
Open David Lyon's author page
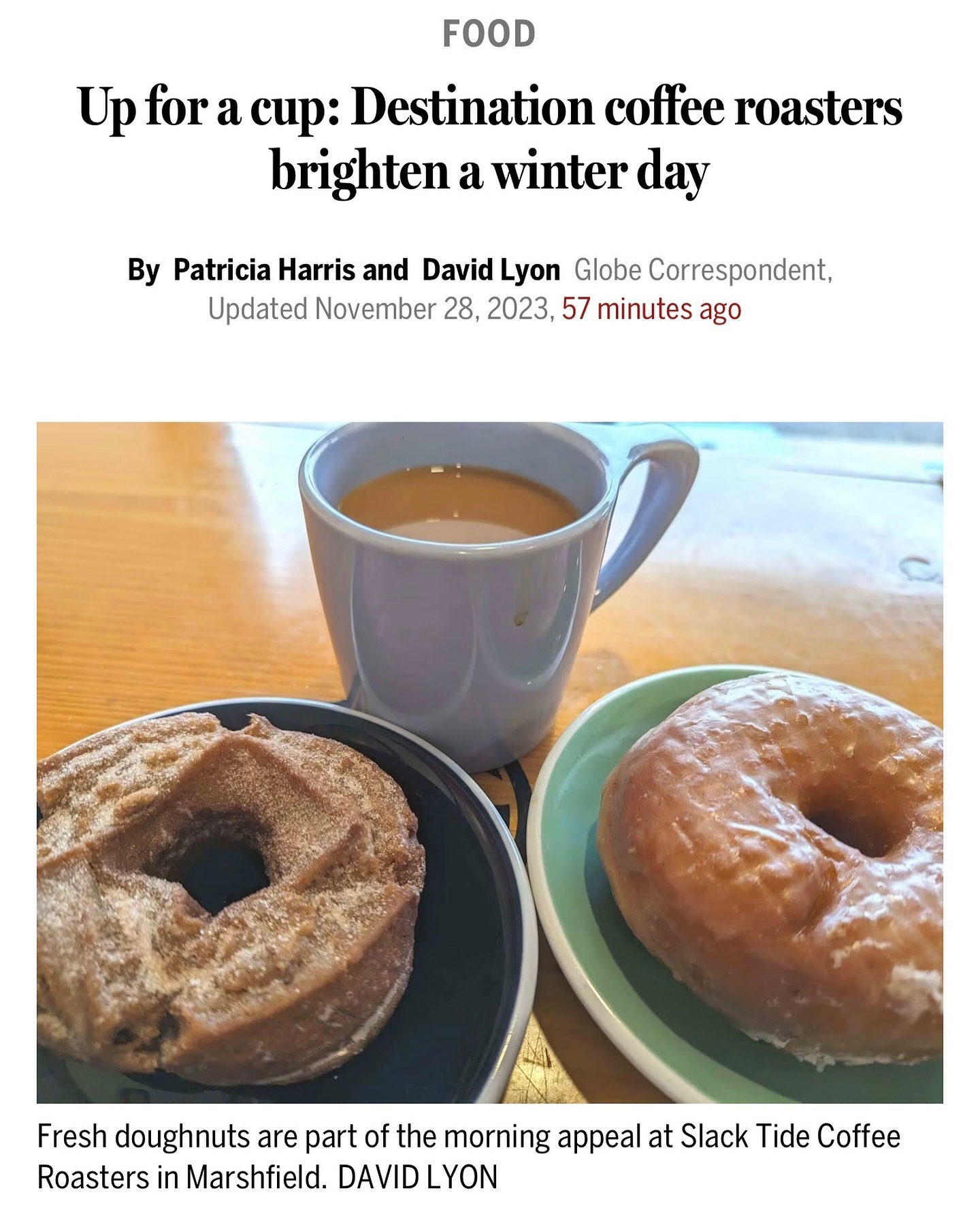490,270
